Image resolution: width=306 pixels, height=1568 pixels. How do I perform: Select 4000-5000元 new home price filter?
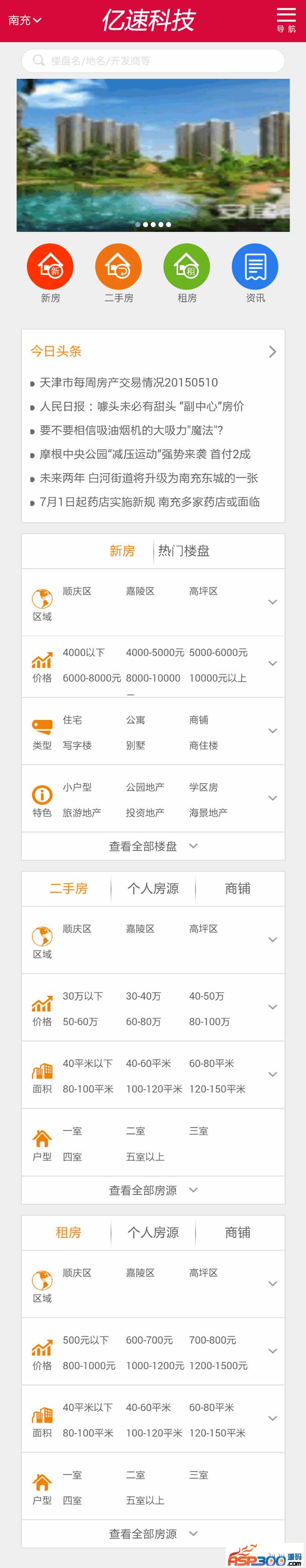click(x=155, y=652)
